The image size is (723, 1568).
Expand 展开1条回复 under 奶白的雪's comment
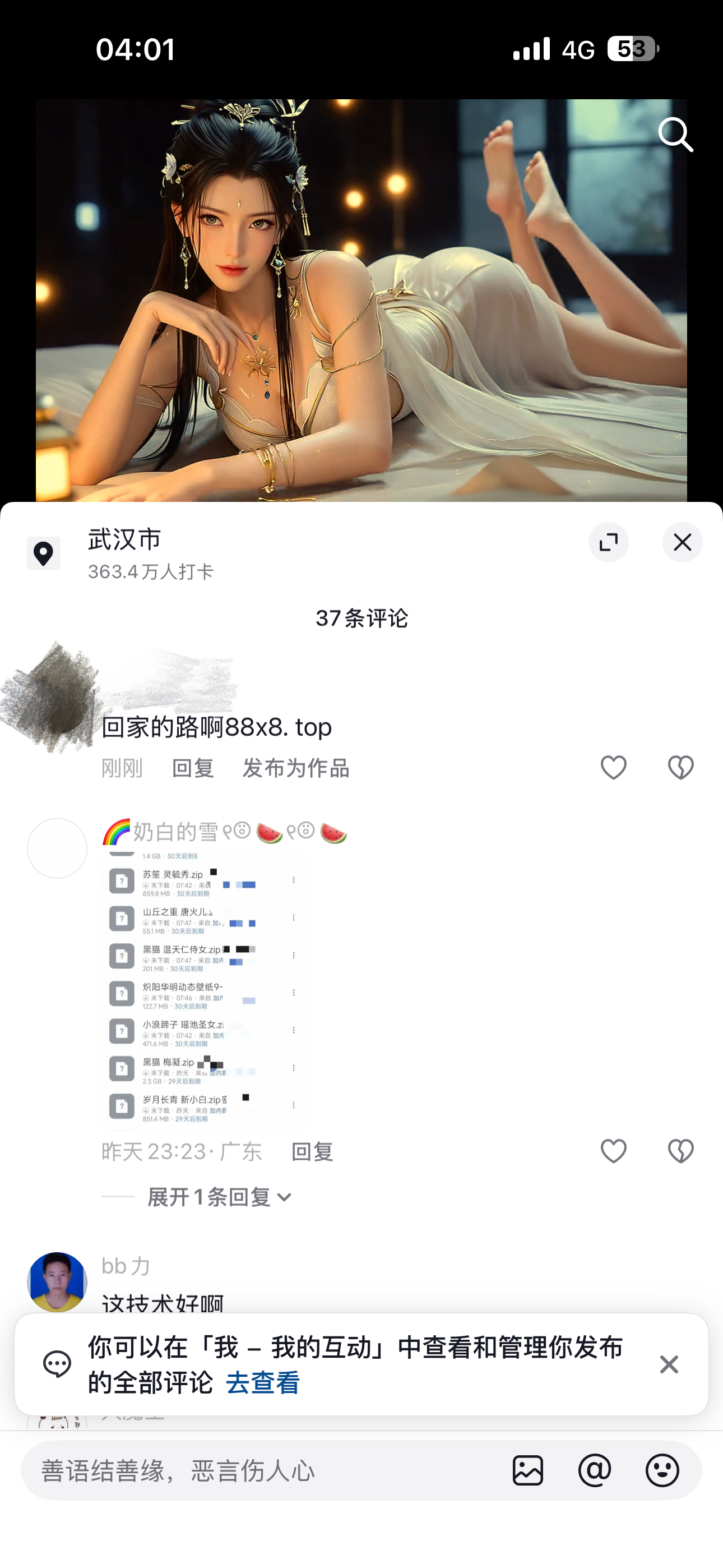tap(219, 1197)
